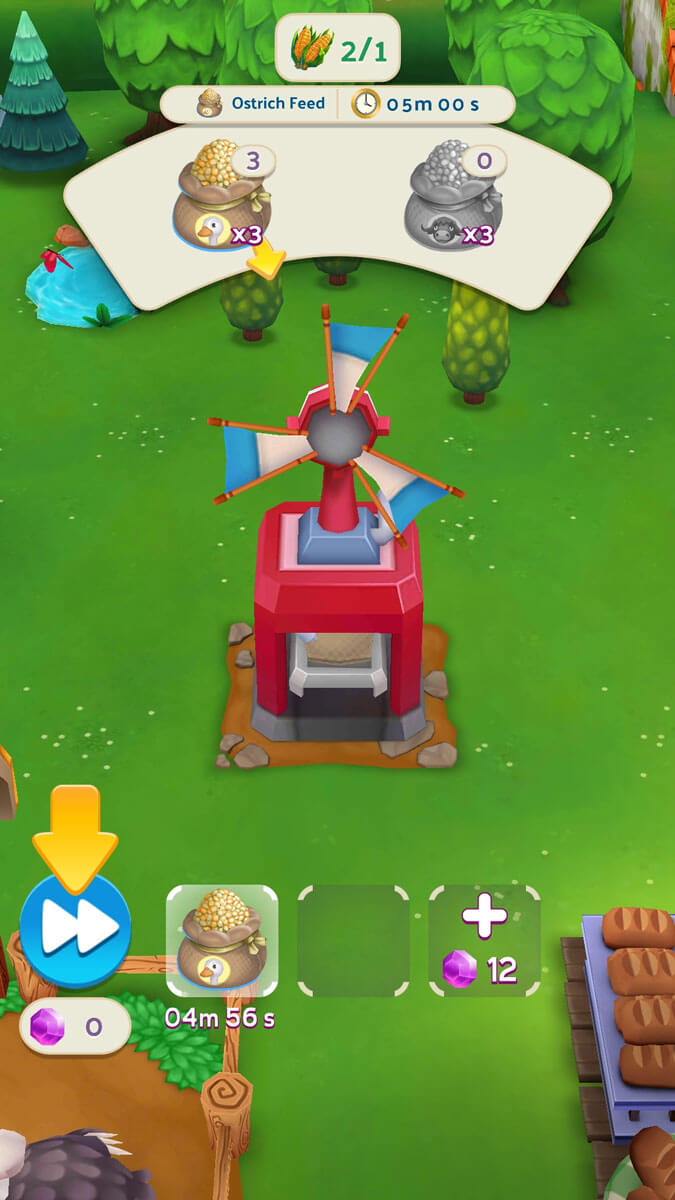The image size is (675, 1200).
Task: Tap the empty production queue slot
Action: [x=353, y=941]
